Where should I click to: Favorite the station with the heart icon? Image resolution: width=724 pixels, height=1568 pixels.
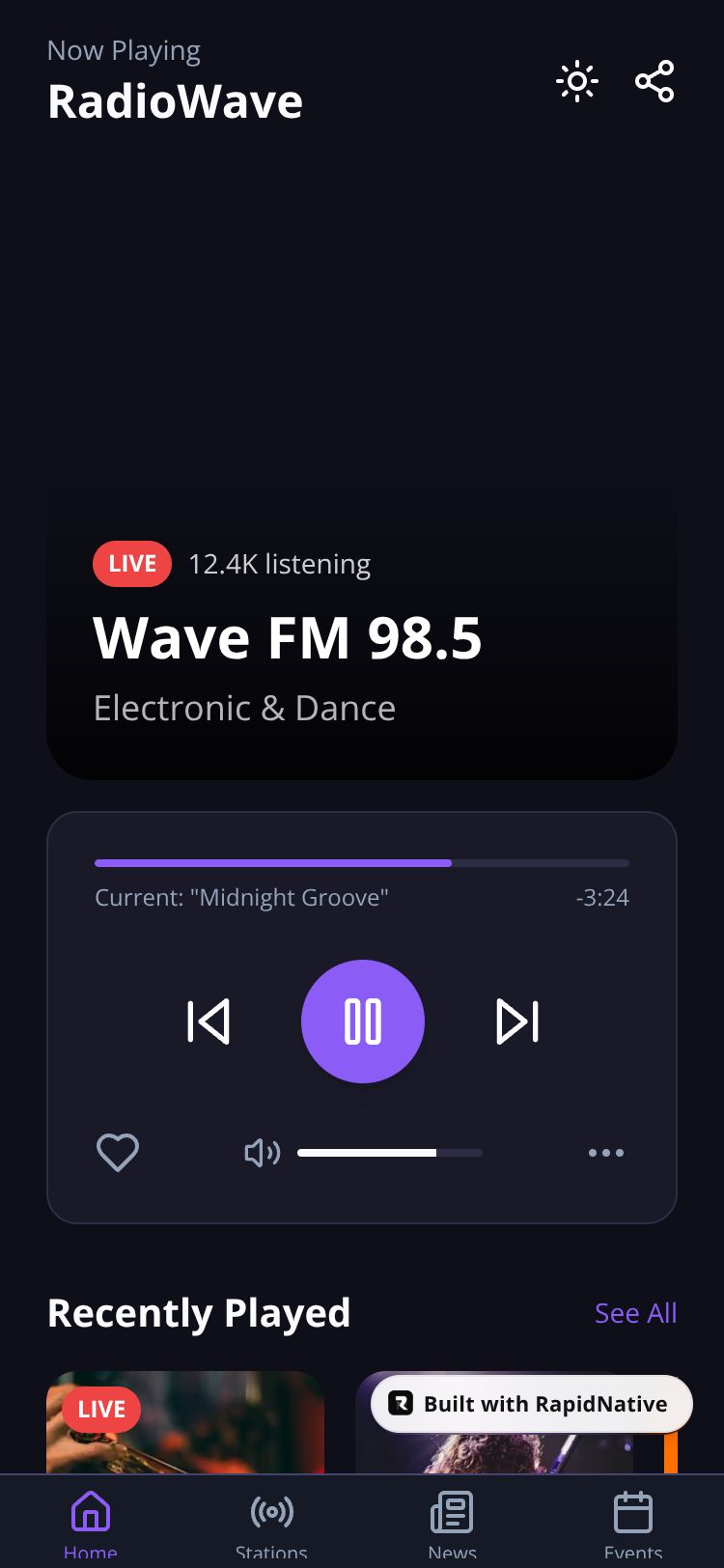(118, 1152)
